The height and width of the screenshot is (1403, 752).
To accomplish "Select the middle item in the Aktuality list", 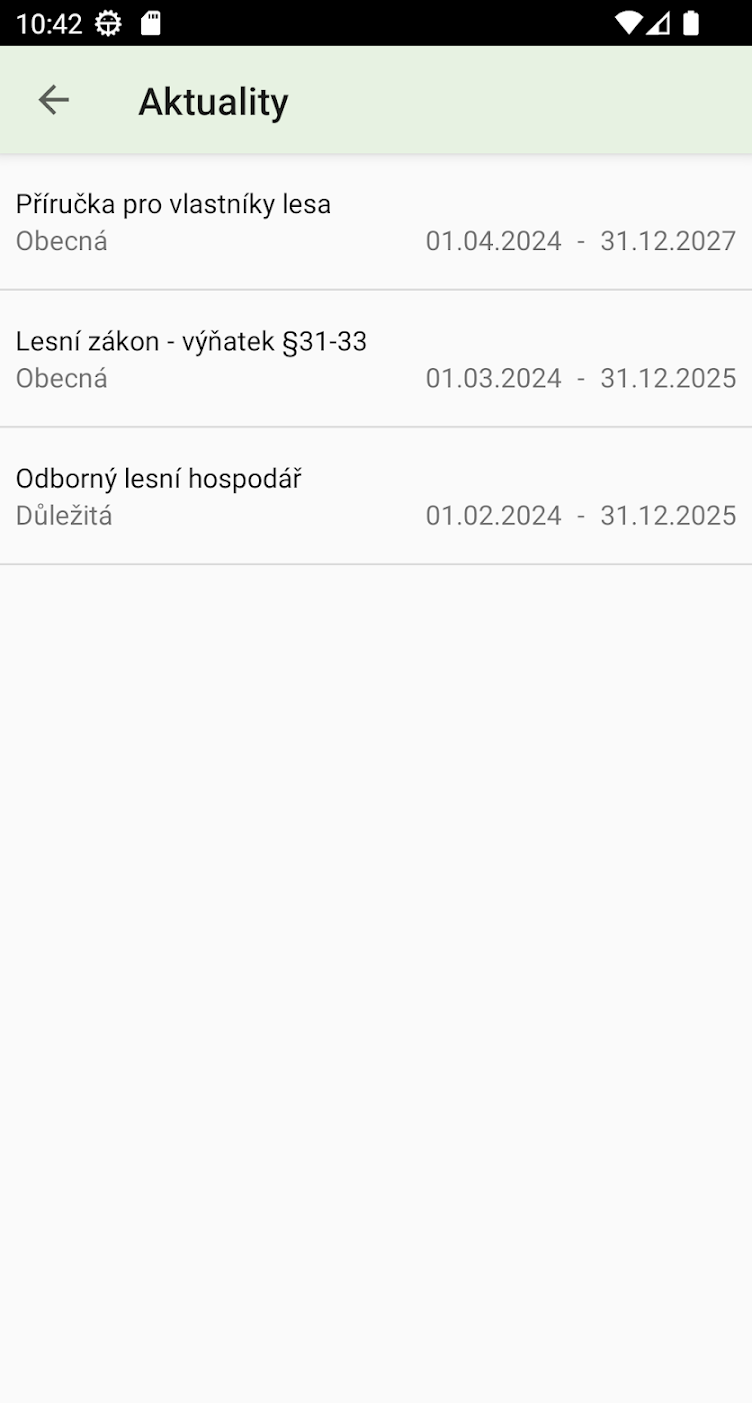I will [376, 359].
